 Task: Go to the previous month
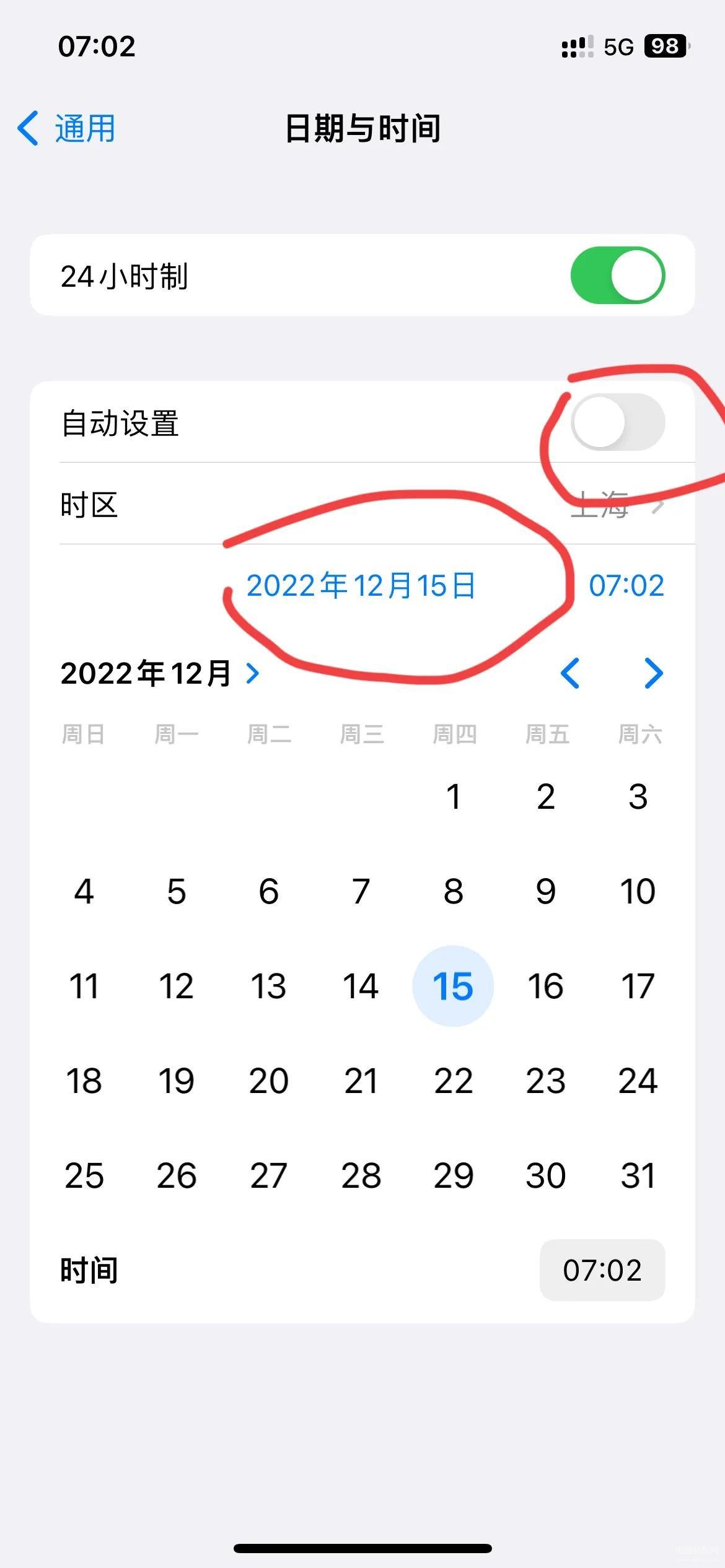[x=570, y=673]
